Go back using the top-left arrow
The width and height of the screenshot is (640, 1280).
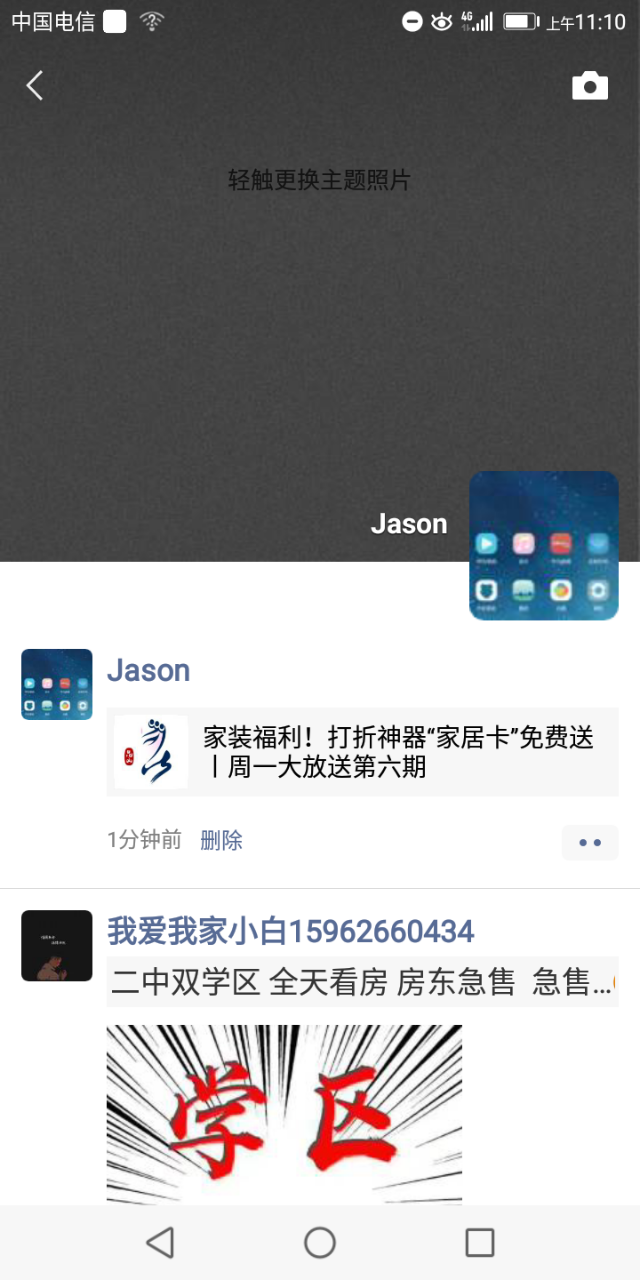coord(35,86)
